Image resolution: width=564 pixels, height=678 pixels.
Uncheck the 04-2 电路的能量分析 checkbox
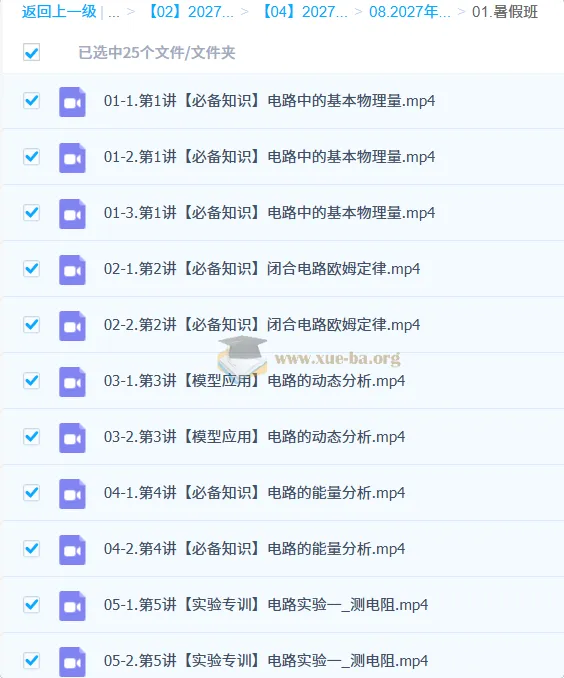point(32,549)
